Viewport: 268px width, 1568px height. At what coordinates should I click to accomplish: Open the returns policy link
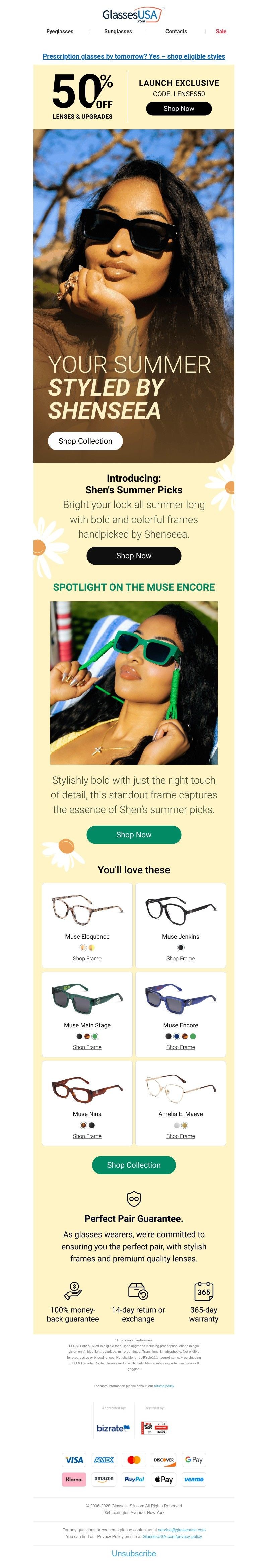tap(163, 1385)
